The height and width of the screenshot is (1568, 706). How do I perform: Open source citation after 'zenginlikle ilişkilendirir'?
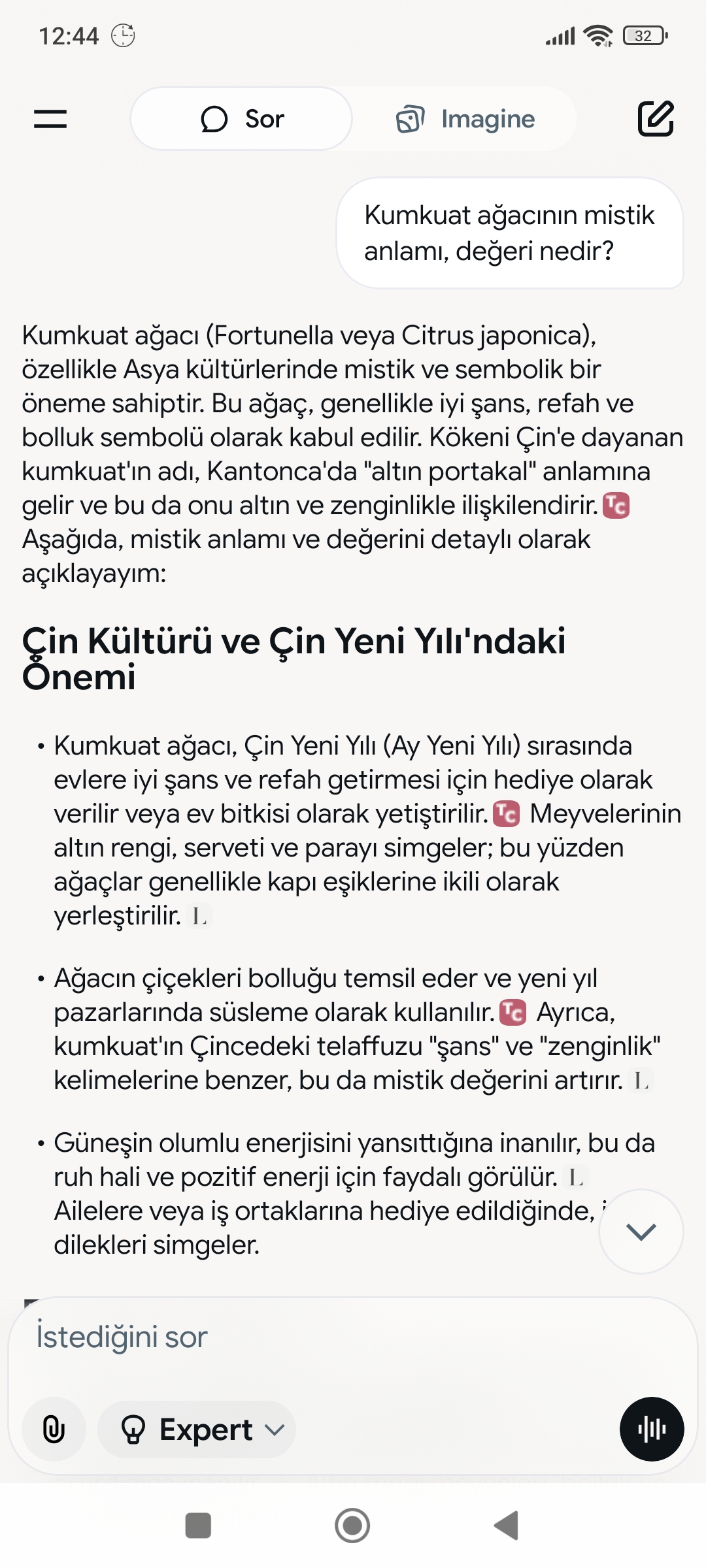point(616,506)
